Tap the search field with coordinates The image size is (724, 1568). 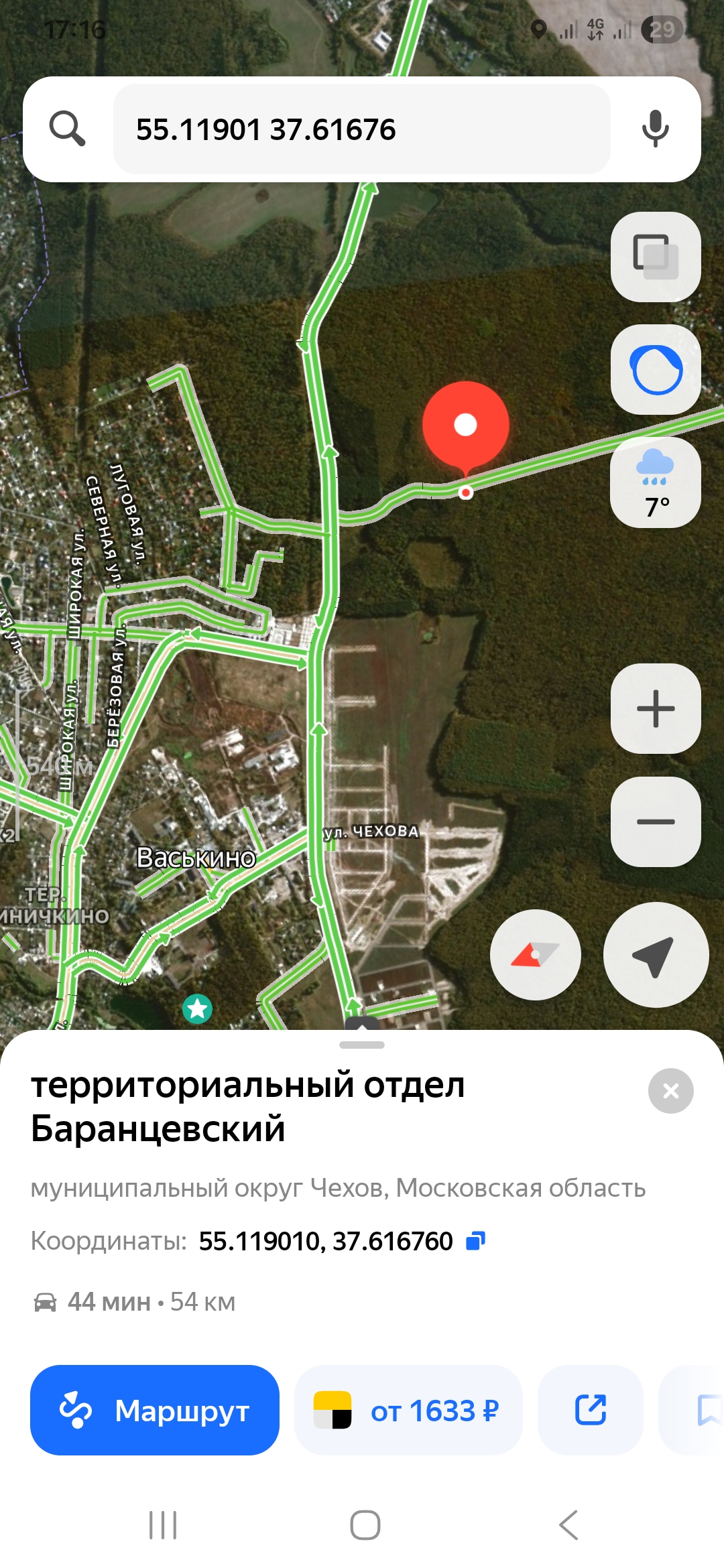pyautogui.click(x=362, y=129)
